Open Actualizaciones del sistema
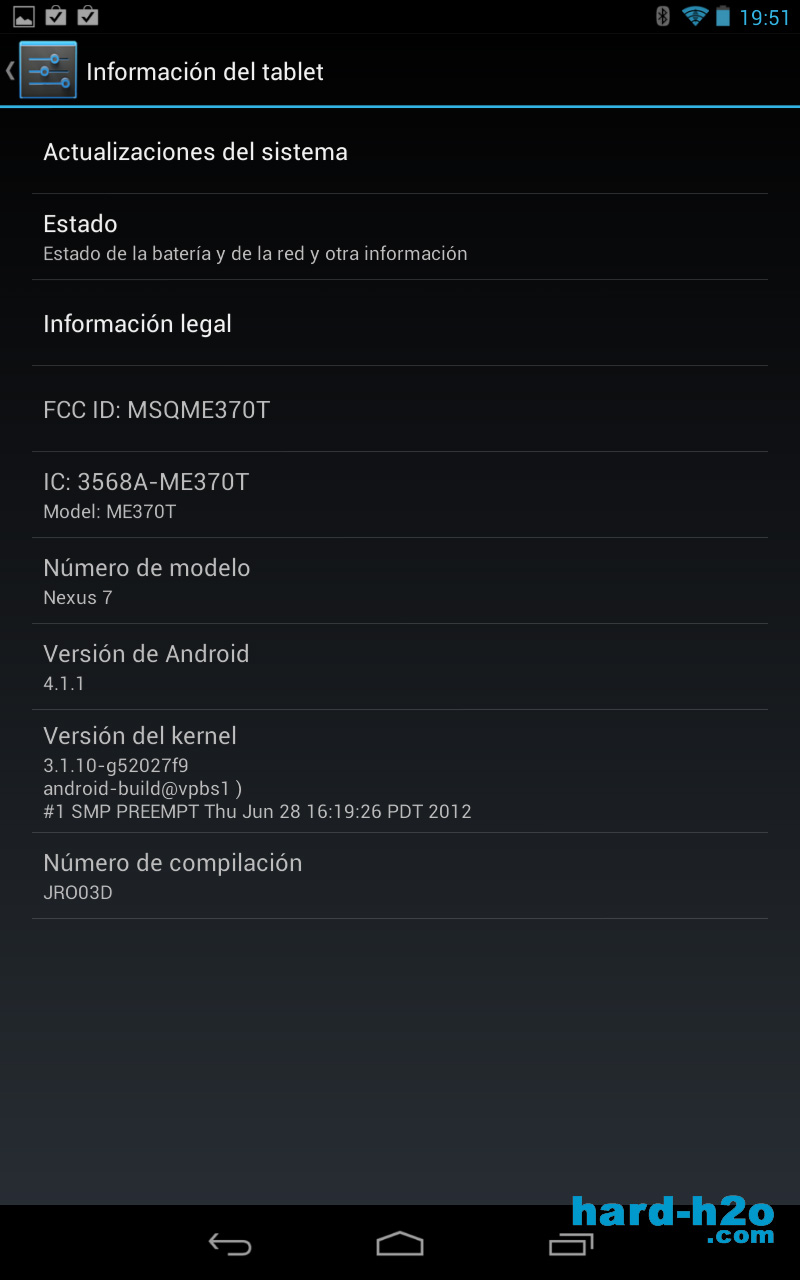The height and width of the screenshot is (1280, 800). coord(400,152)
